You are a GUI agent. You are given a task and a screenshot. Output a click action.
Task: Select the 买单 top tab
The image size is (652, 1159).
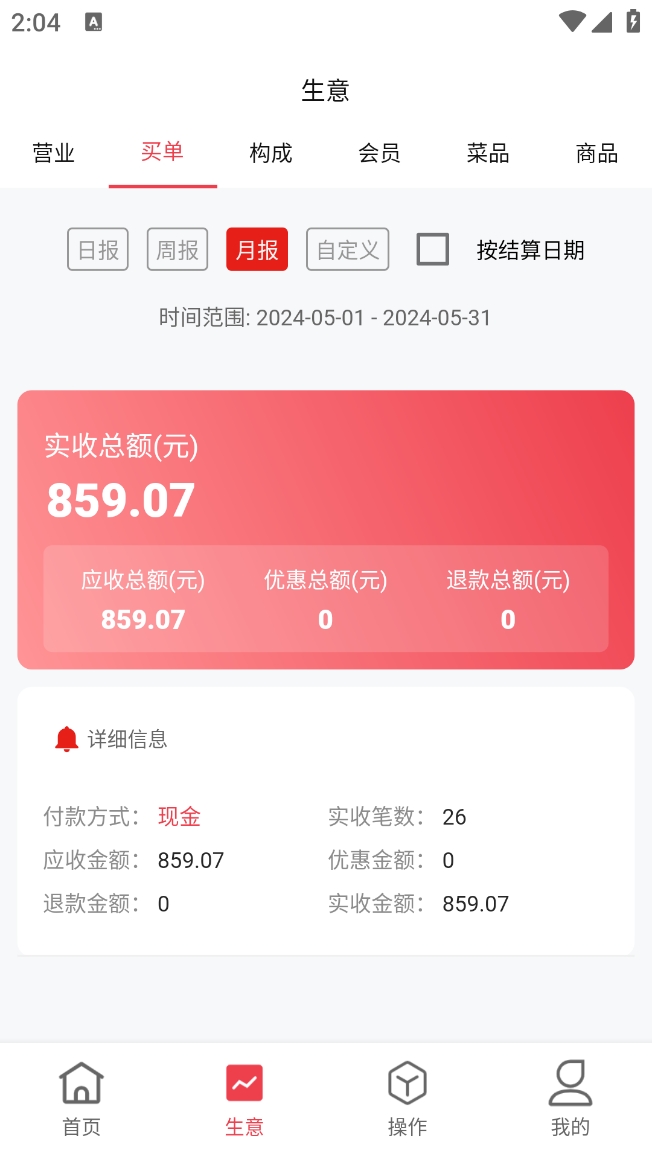[162, 152]
